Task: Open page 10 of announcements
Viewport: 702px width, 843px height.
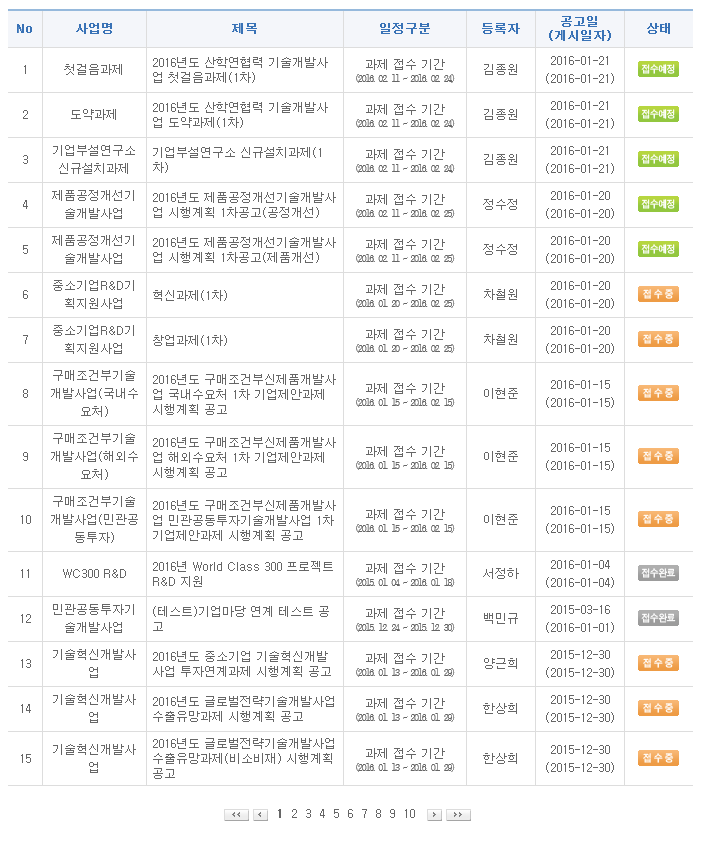Action: [409, 814]
